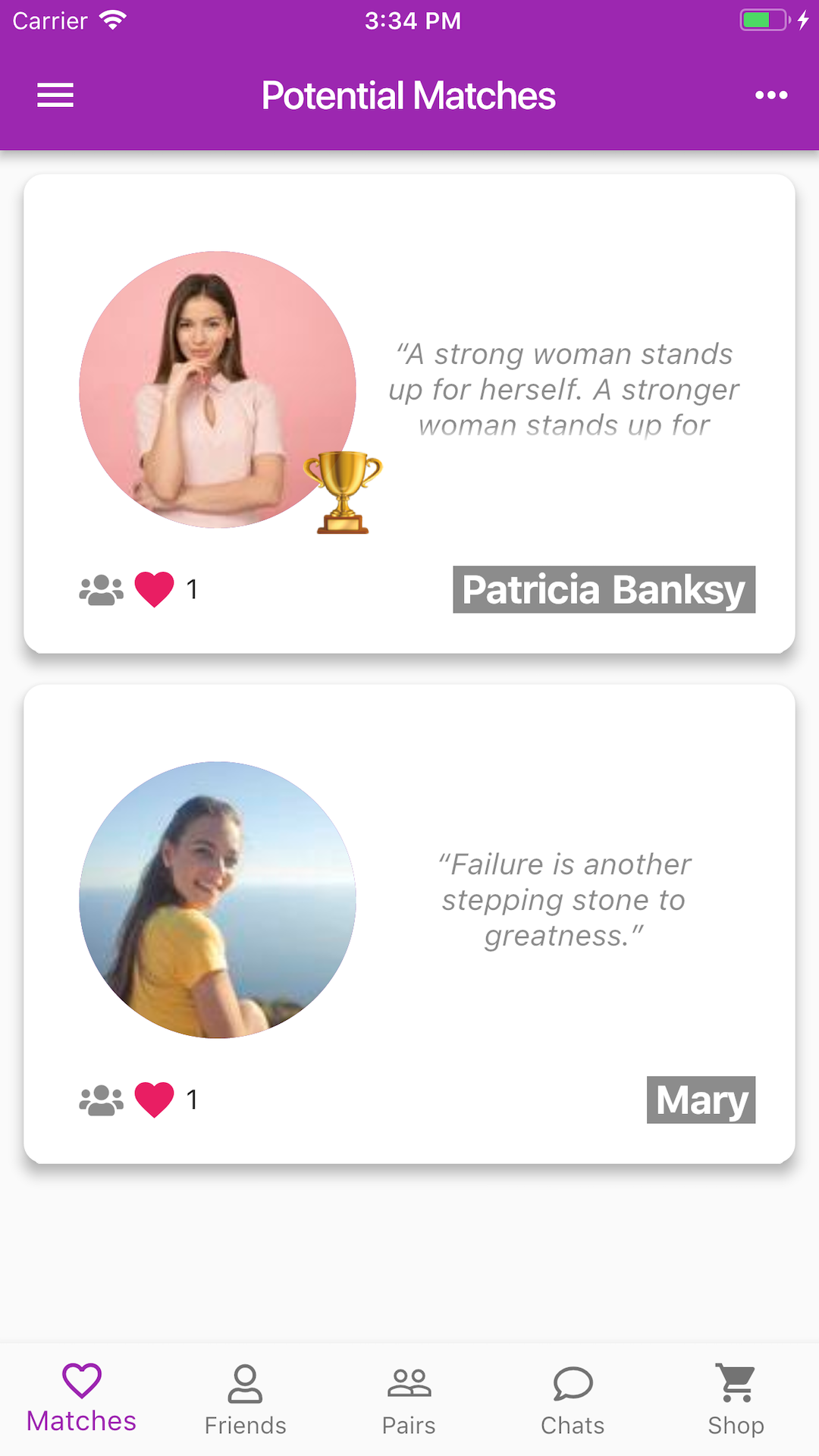Open the hamburger drawer menu
This screenshot has width=819, height=1456.
[55, 96]
